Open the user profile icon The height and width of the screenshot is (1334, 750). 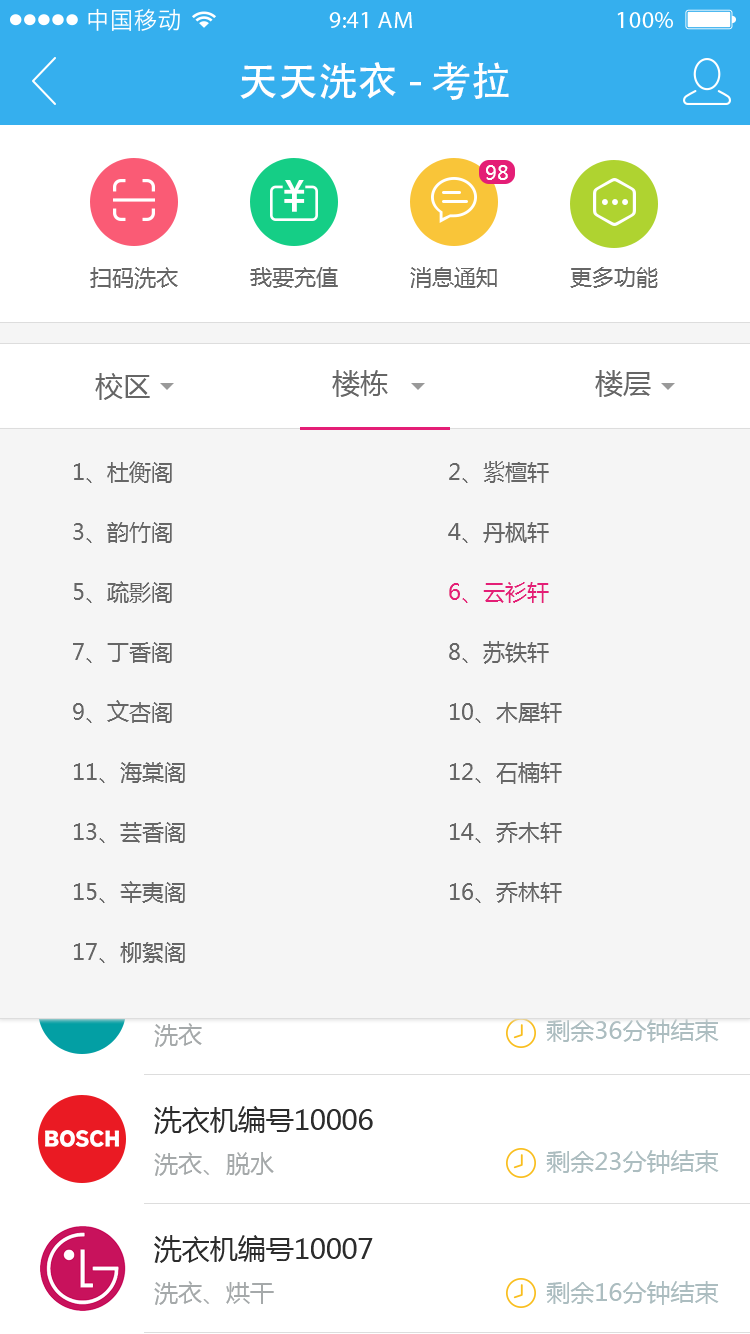click(x=706, y=81)
